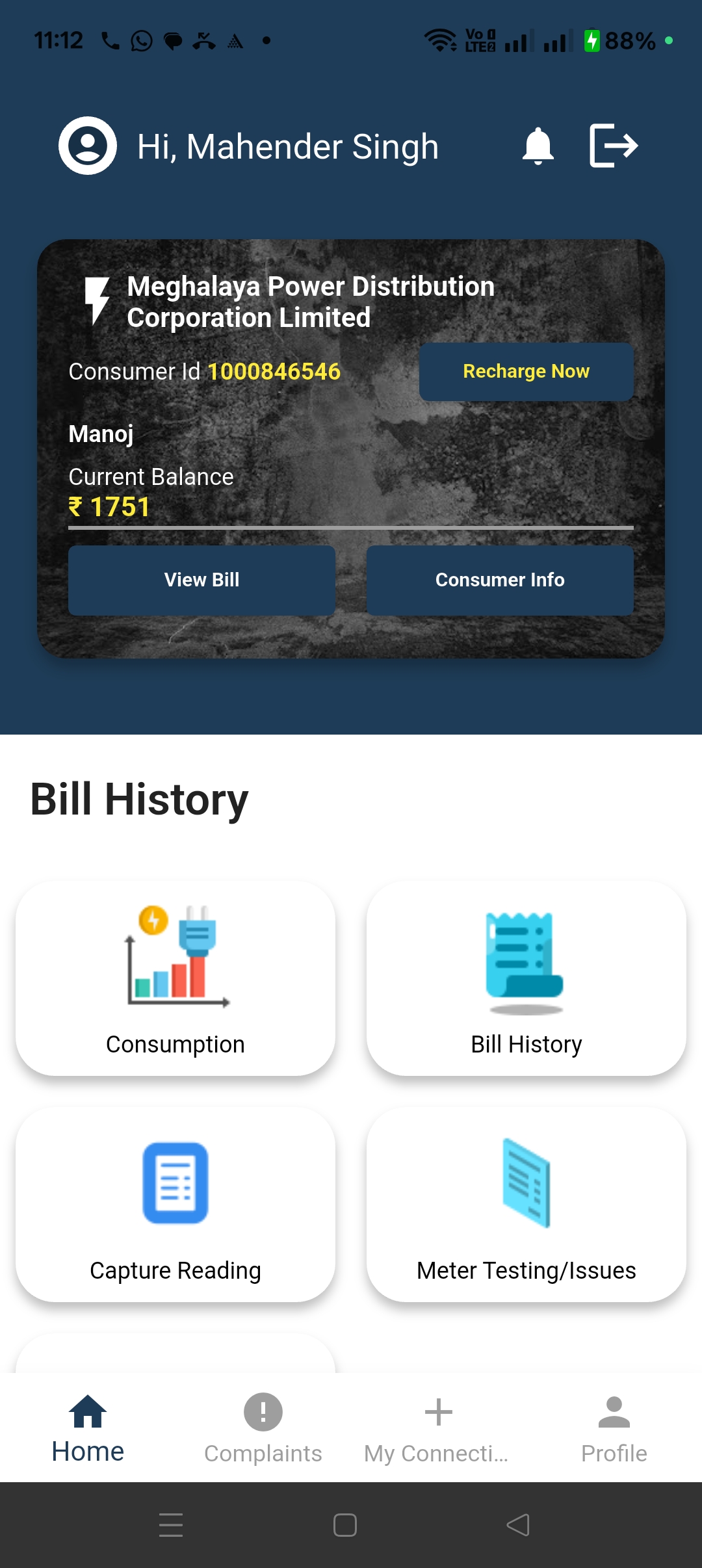Tap Recharge Now button
This screenshot has width=702, height=1568.
526,371
